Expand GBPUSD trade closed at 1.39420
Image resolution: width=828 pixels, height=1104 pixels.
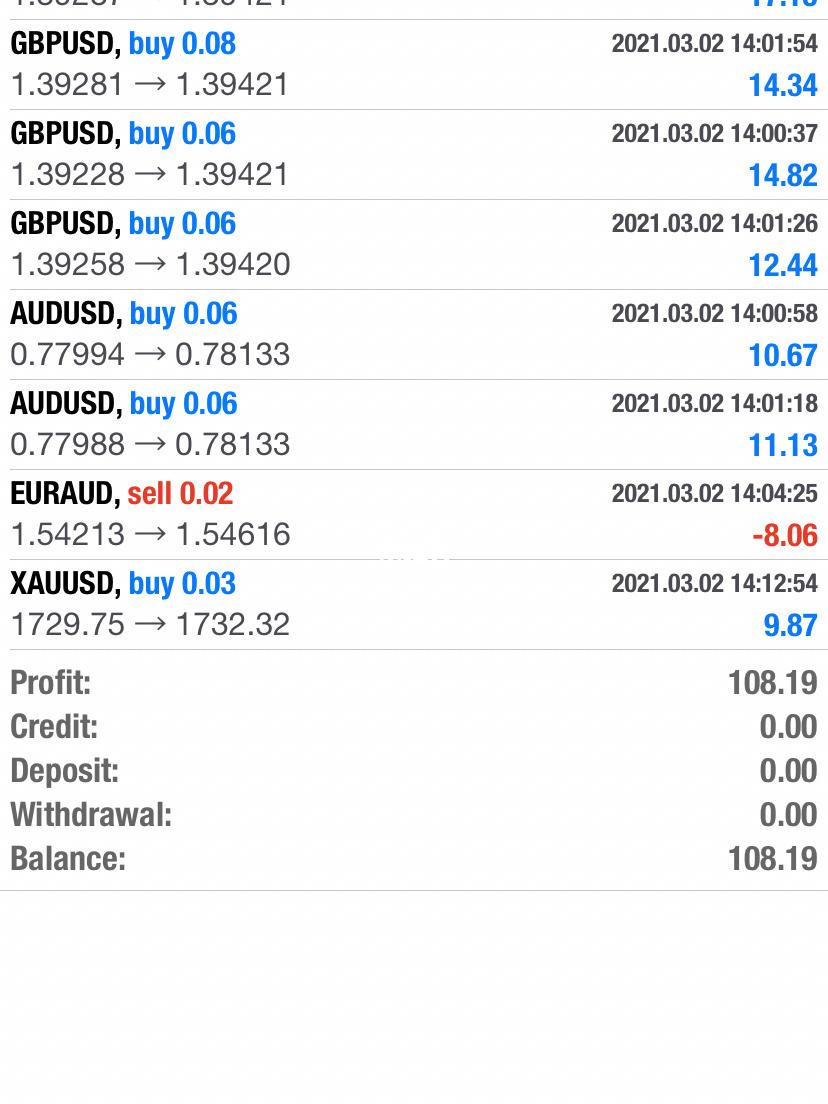point(414,244)
